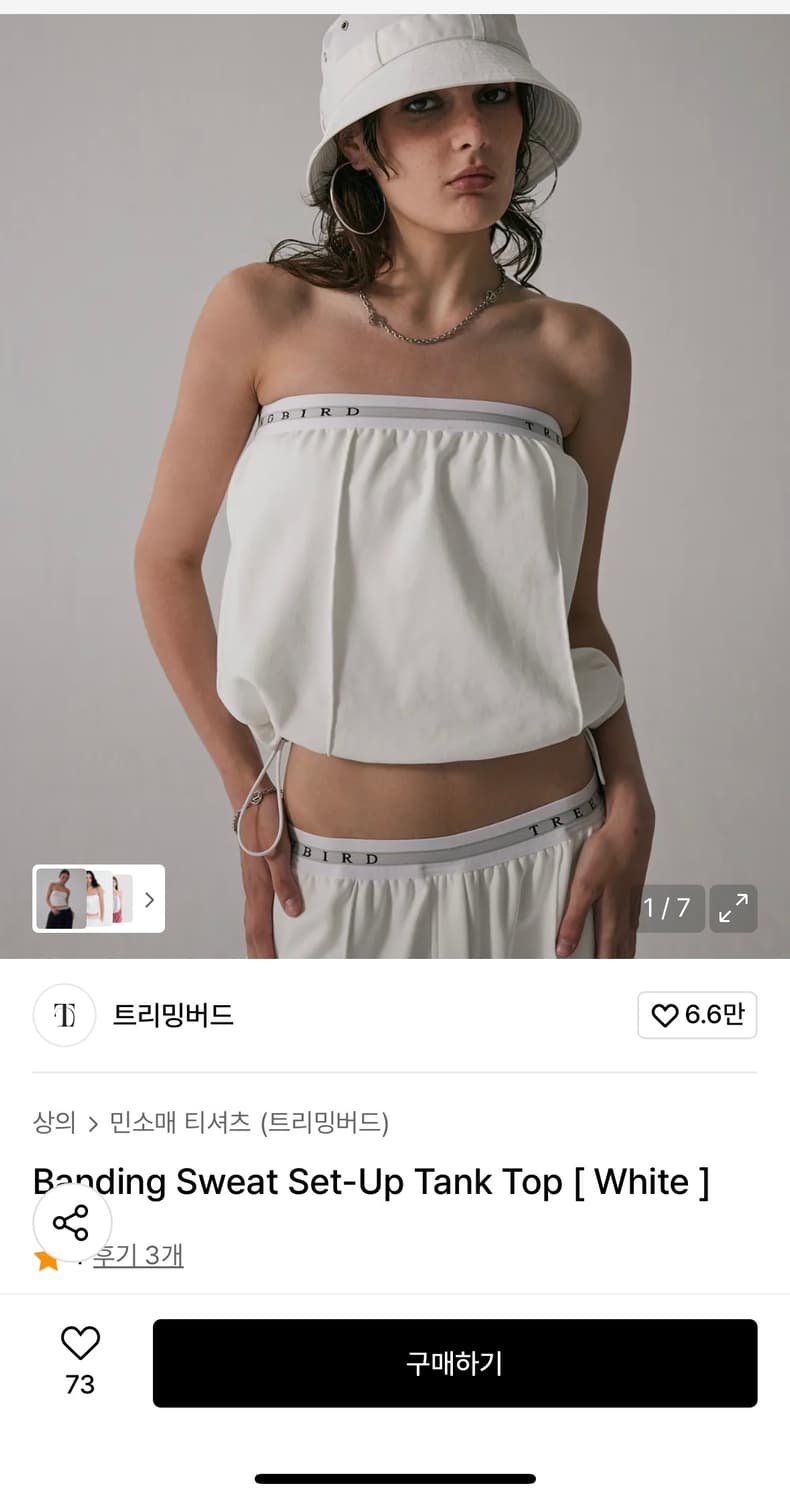Tap the heart icon beside 6.6만
Viewport: 790px width, 1500px height.
pos(665,1015)
